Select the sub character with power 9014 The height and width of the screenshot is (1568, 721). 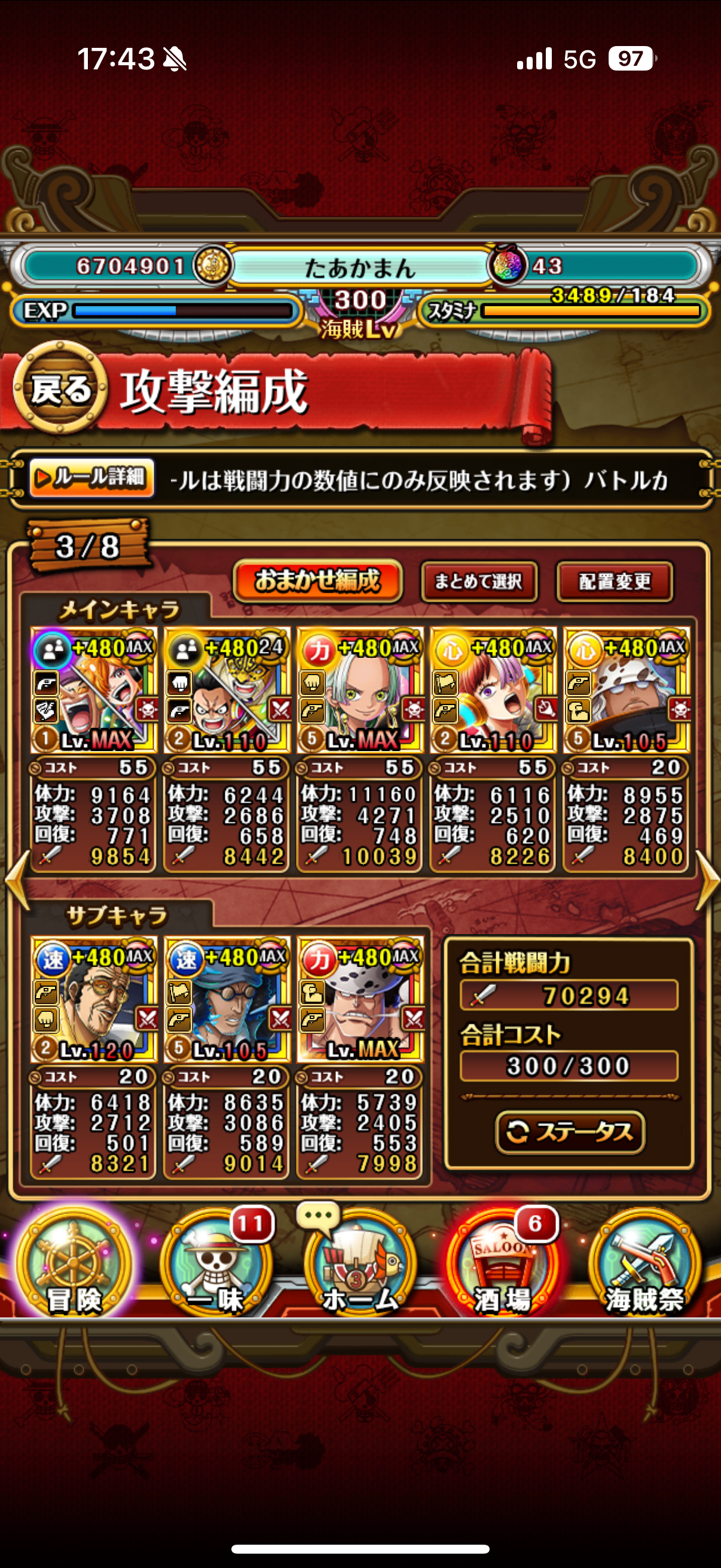(x=227, y=999)
